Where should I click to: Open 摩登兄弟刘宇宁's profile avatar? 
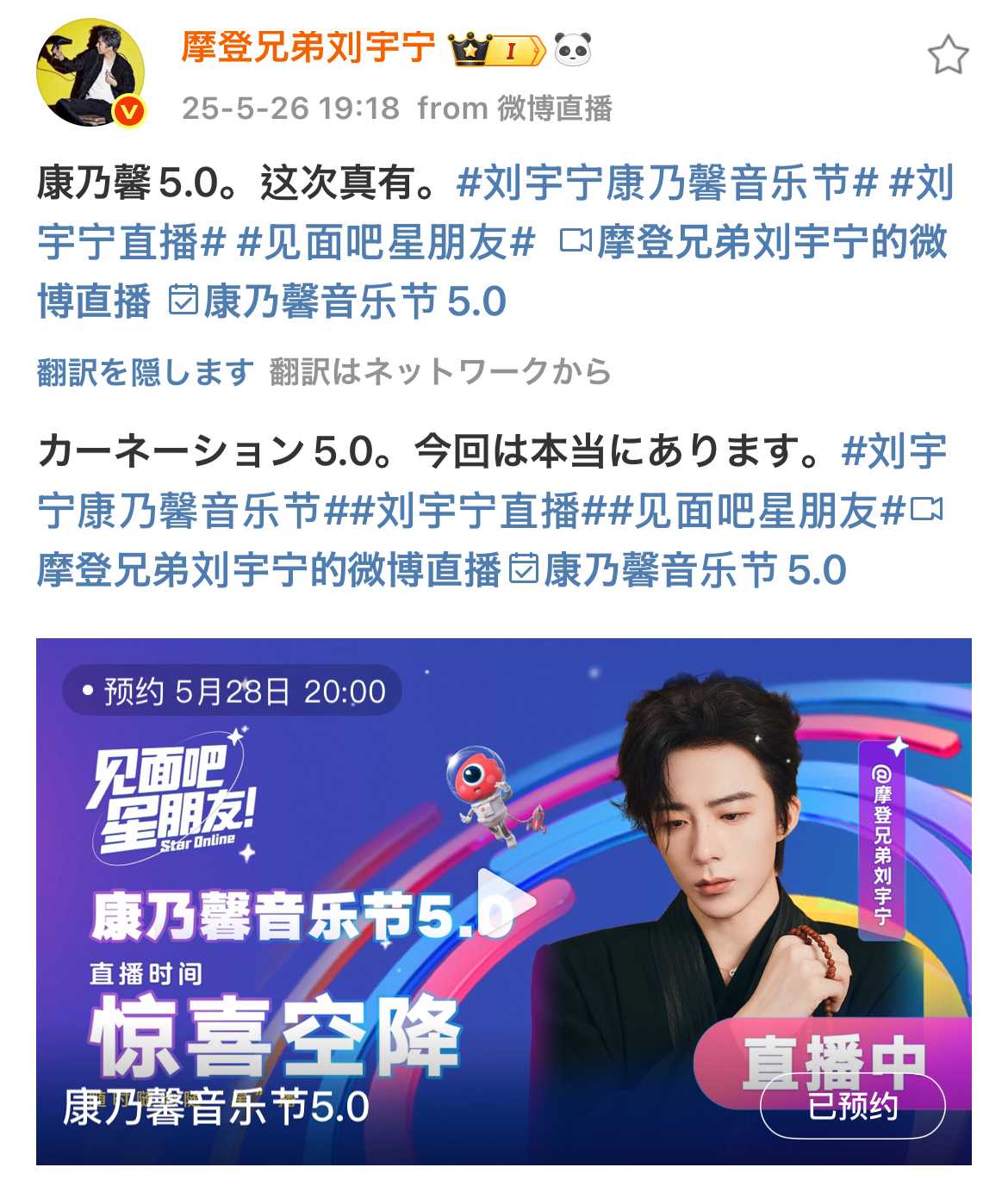pos(90,72)
